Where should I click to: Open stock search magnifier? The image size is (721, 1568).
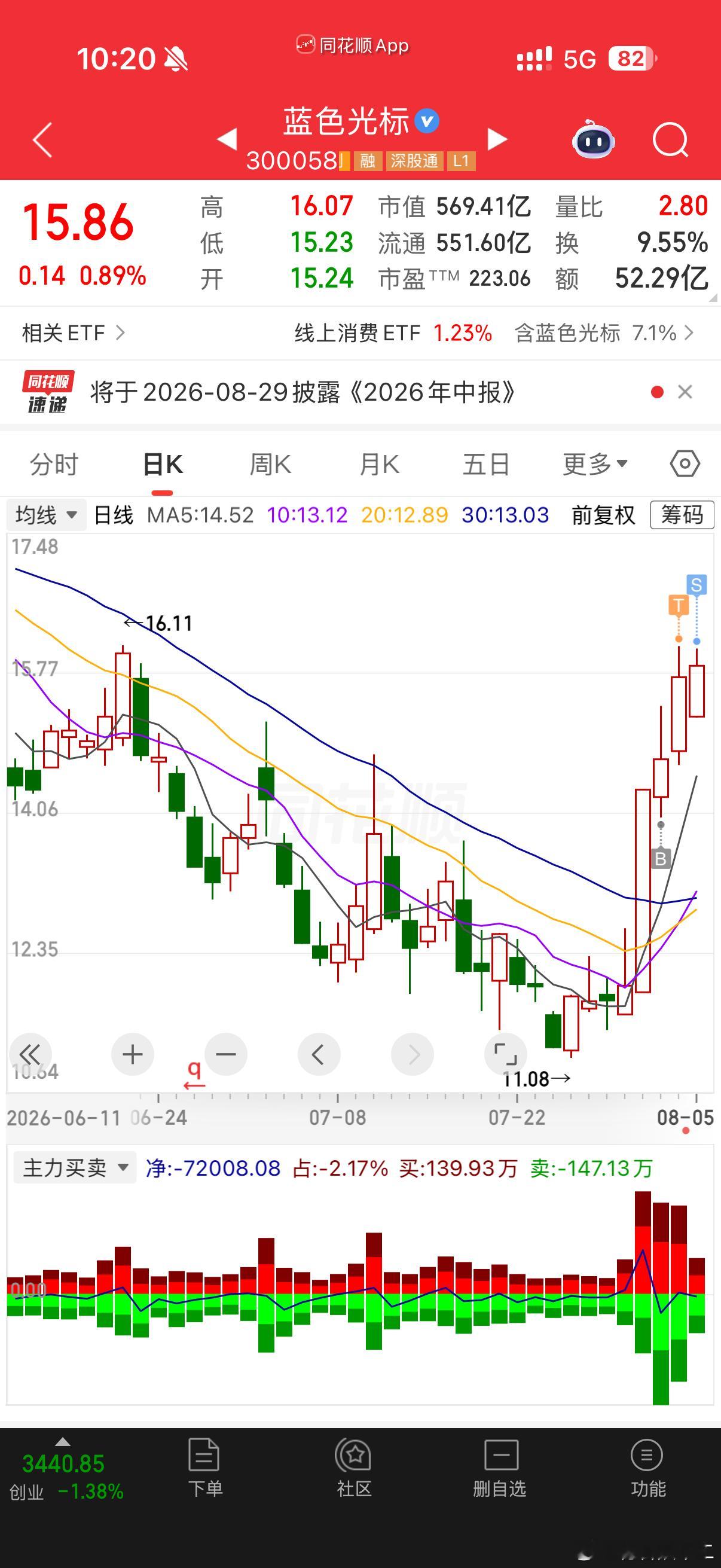670,140
